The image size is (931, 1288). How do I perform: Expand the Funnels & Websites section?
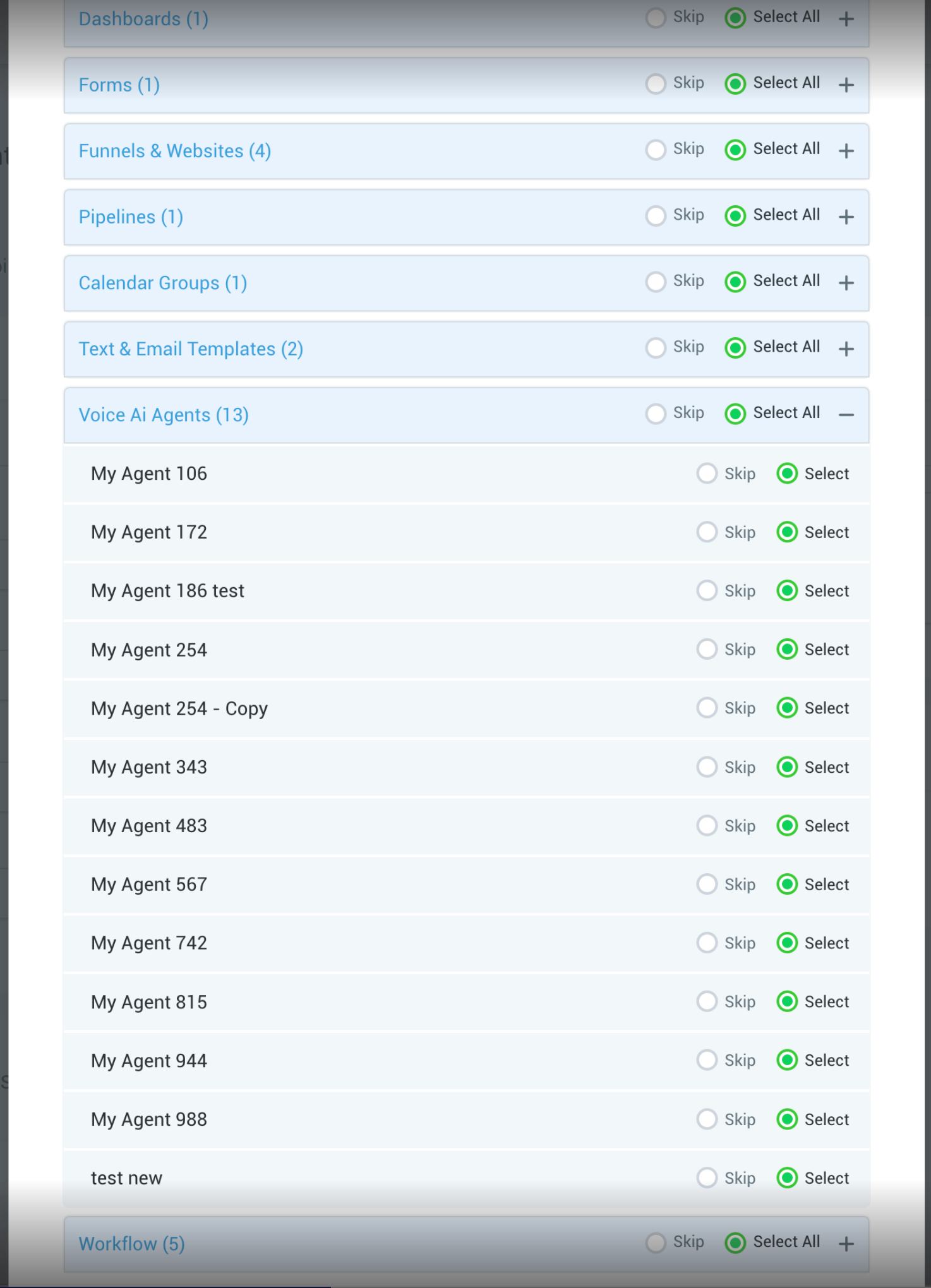(x=846, y=151)
